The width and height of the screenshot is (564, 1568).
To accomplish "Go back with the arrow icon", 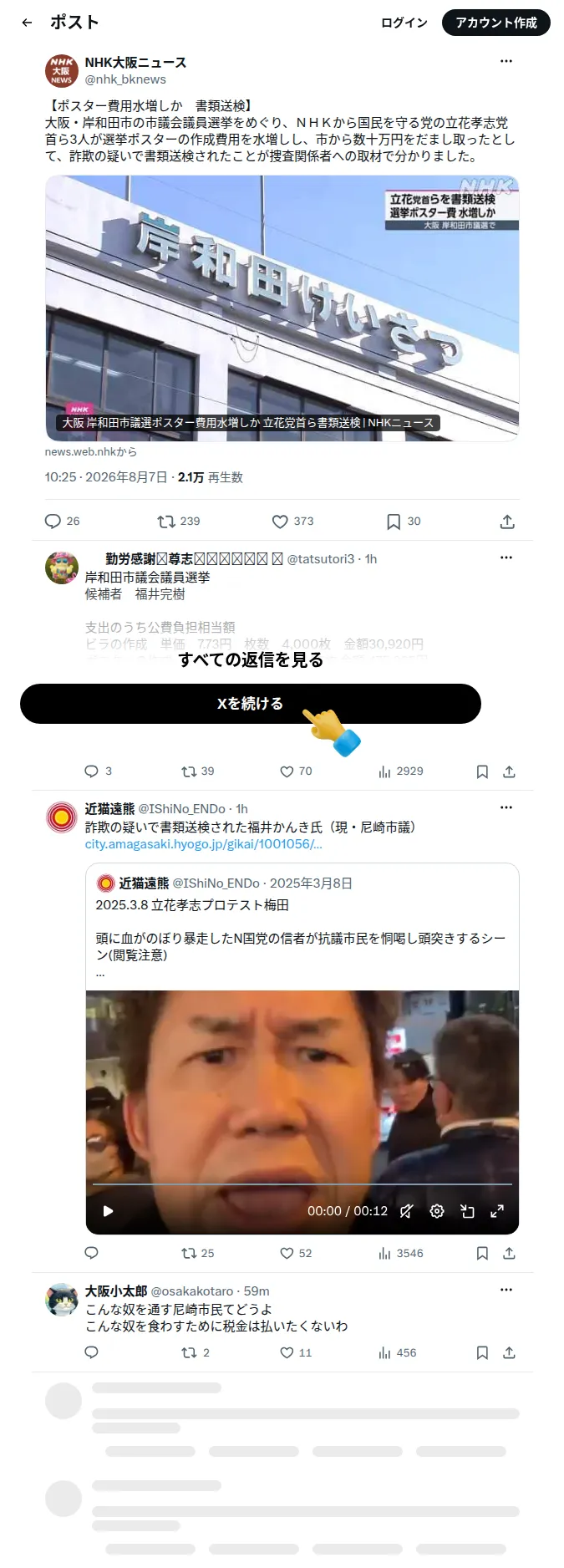I will pos(27,23).
